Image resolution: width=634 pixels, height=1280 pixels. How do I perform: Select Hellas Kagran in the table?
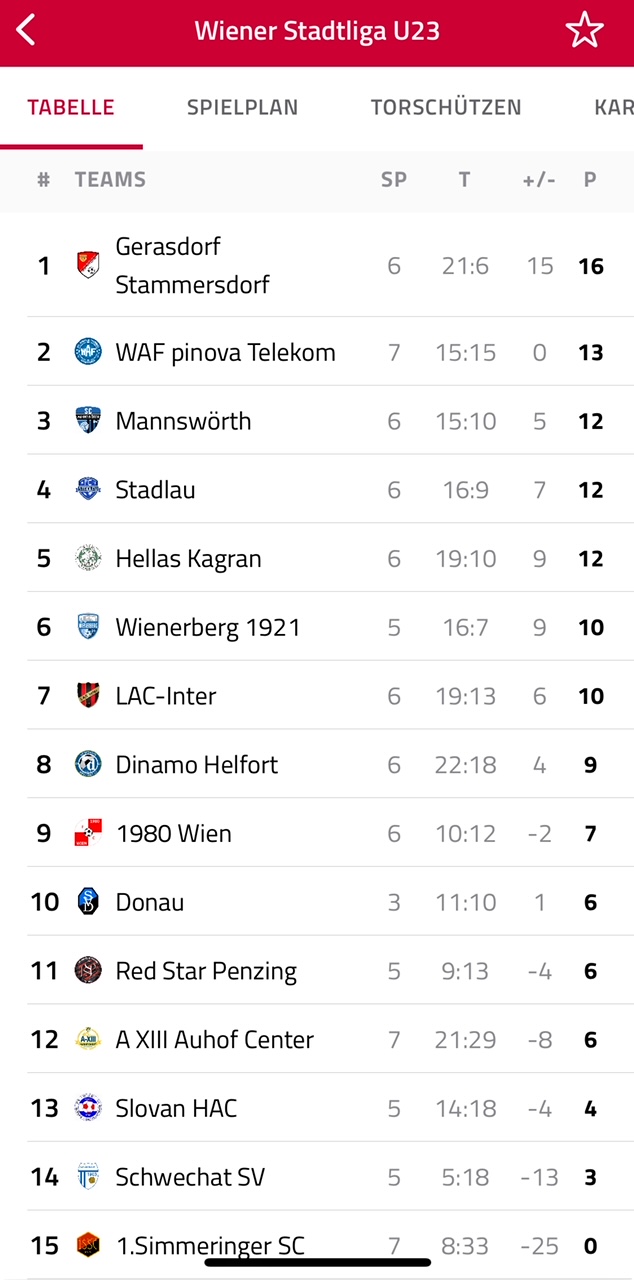point(317,558)
